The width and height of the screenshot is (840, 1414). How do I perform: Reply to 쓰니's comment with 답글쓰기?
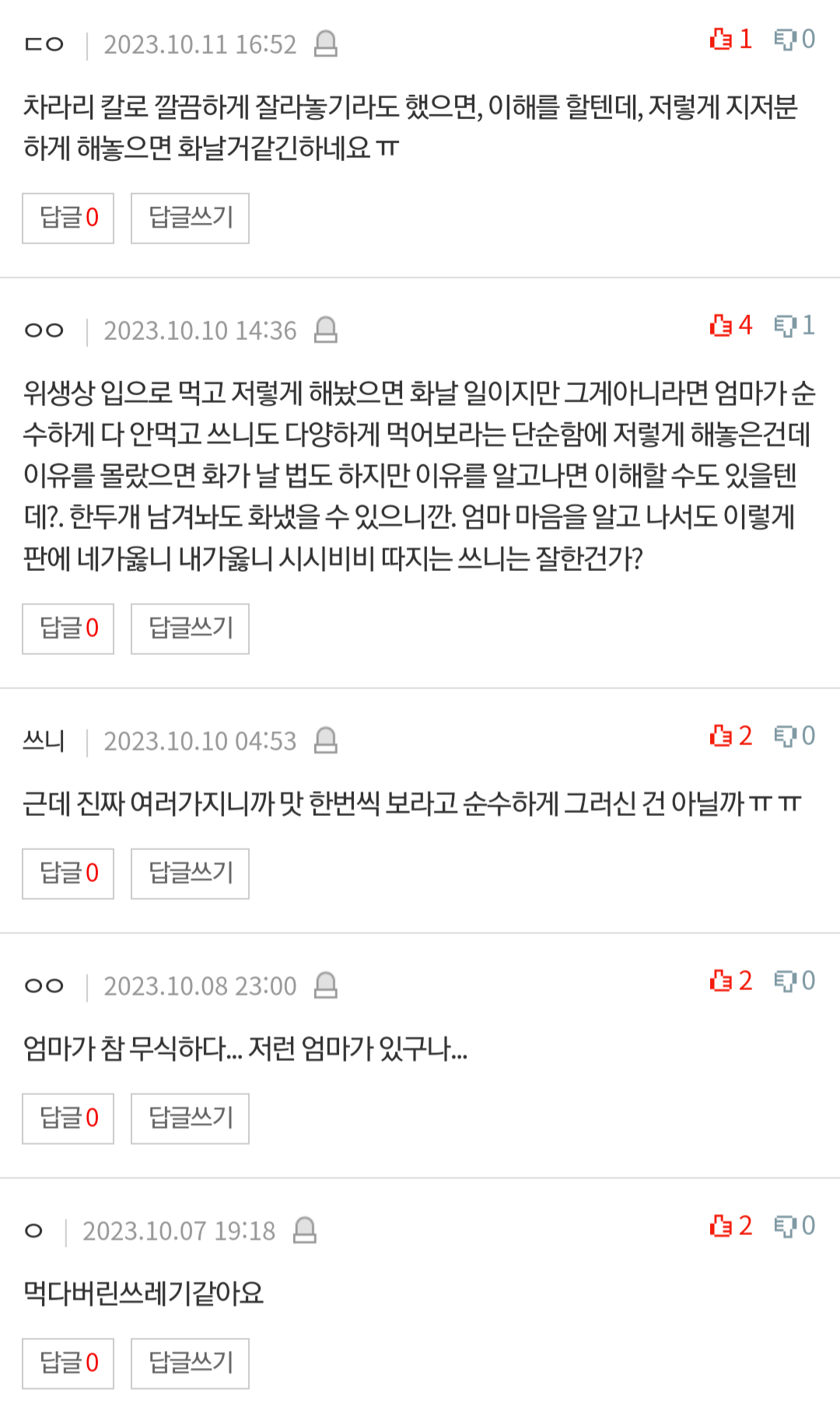click(x=190, y=873)
